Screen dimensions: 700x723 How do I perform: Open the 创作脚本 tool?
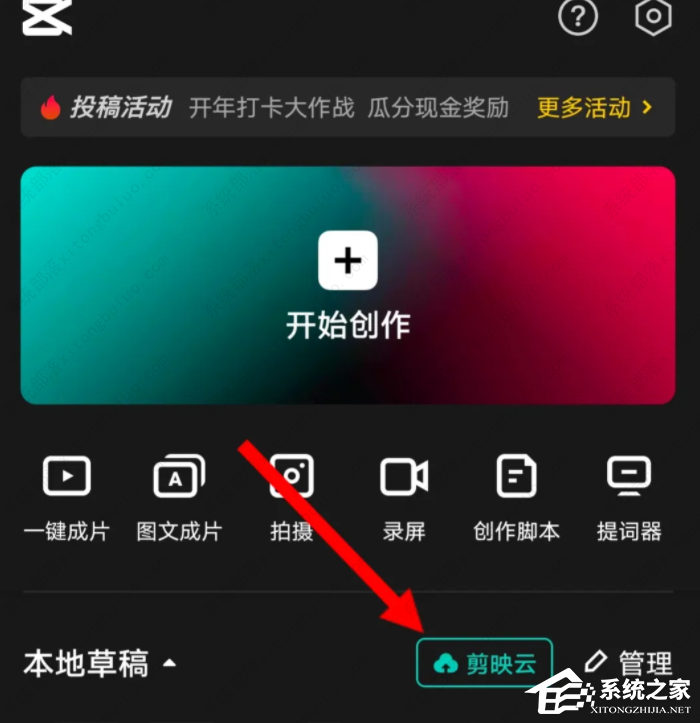(516, 497)
